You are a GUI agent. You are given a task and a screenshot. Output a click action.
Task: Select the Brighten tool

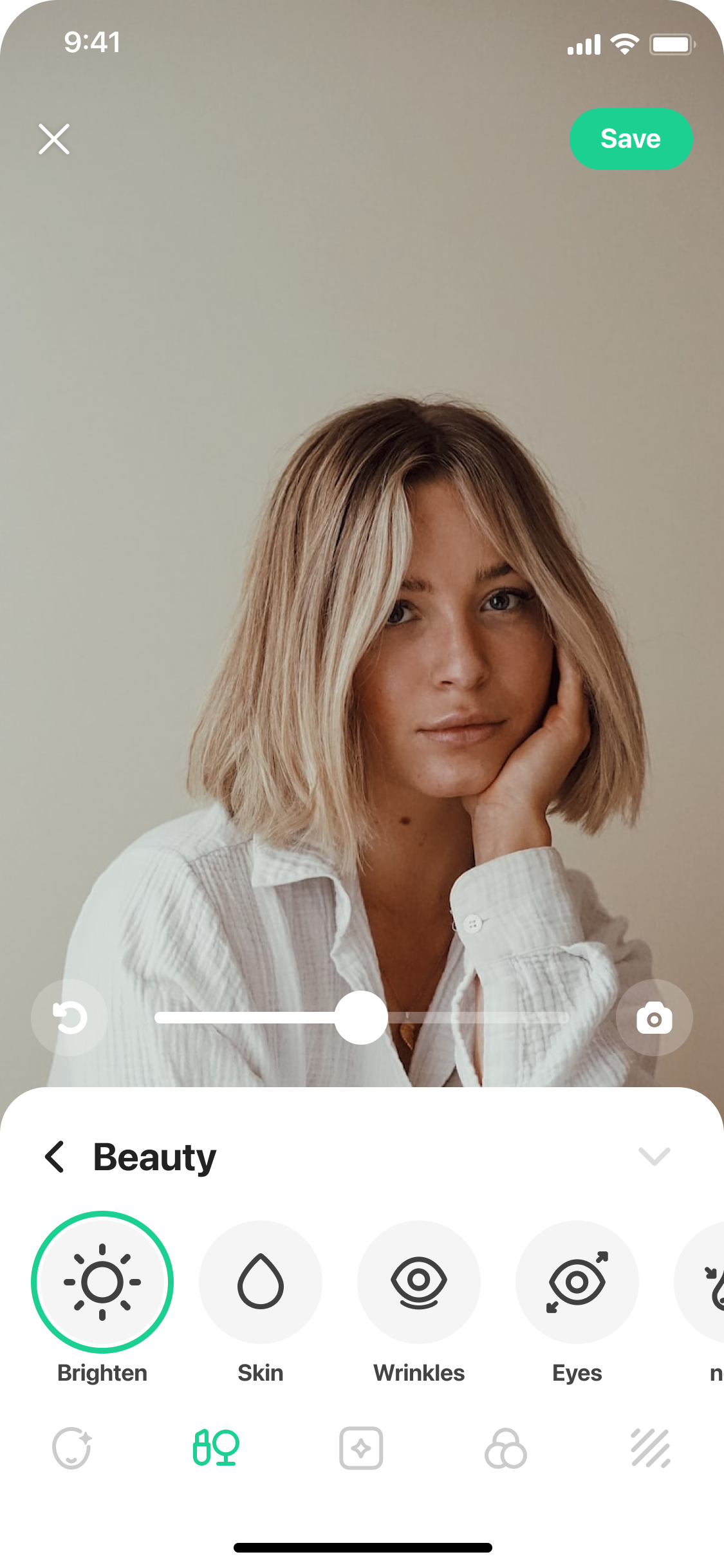point(102,1282)
